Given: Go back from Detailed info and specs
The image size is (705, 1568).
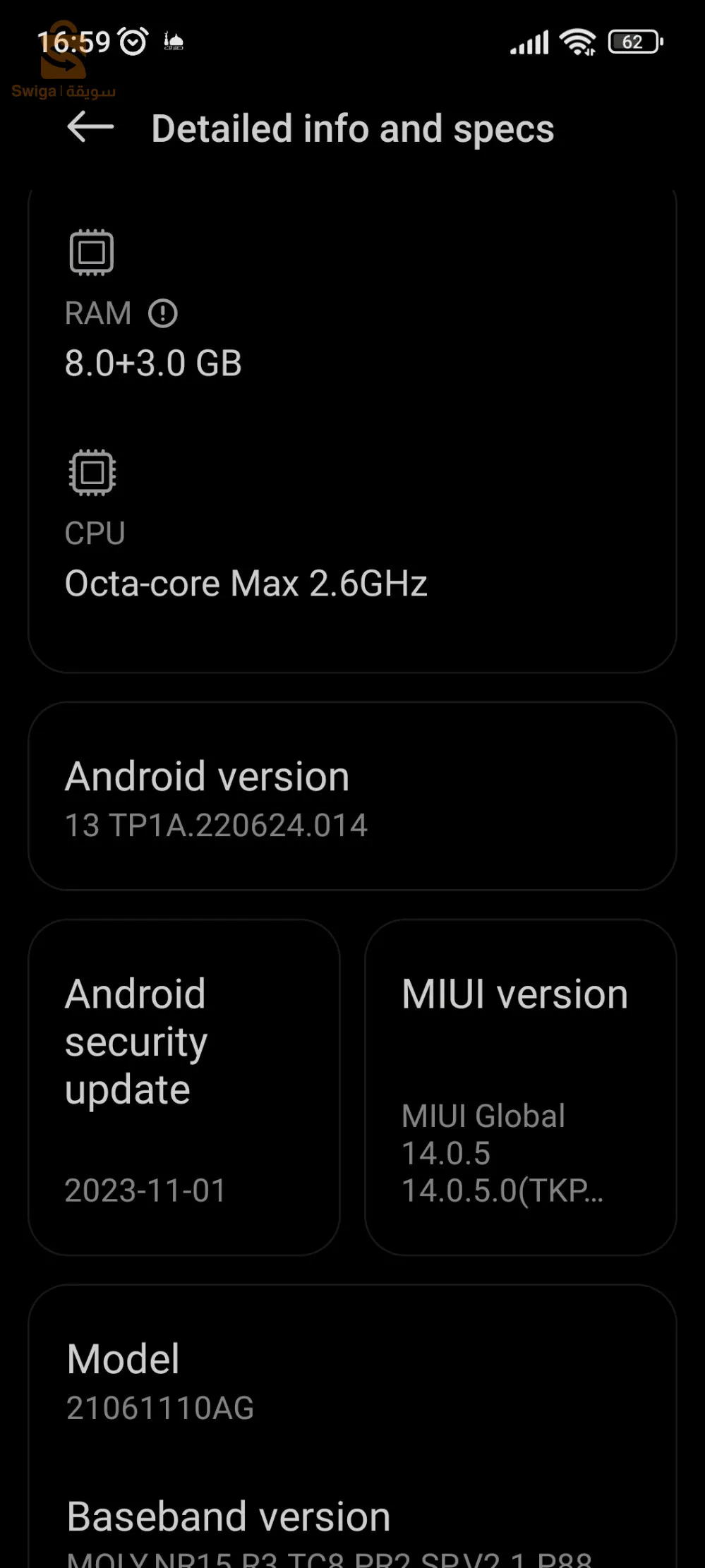Looking at the screenshot, I should [90, 128].
